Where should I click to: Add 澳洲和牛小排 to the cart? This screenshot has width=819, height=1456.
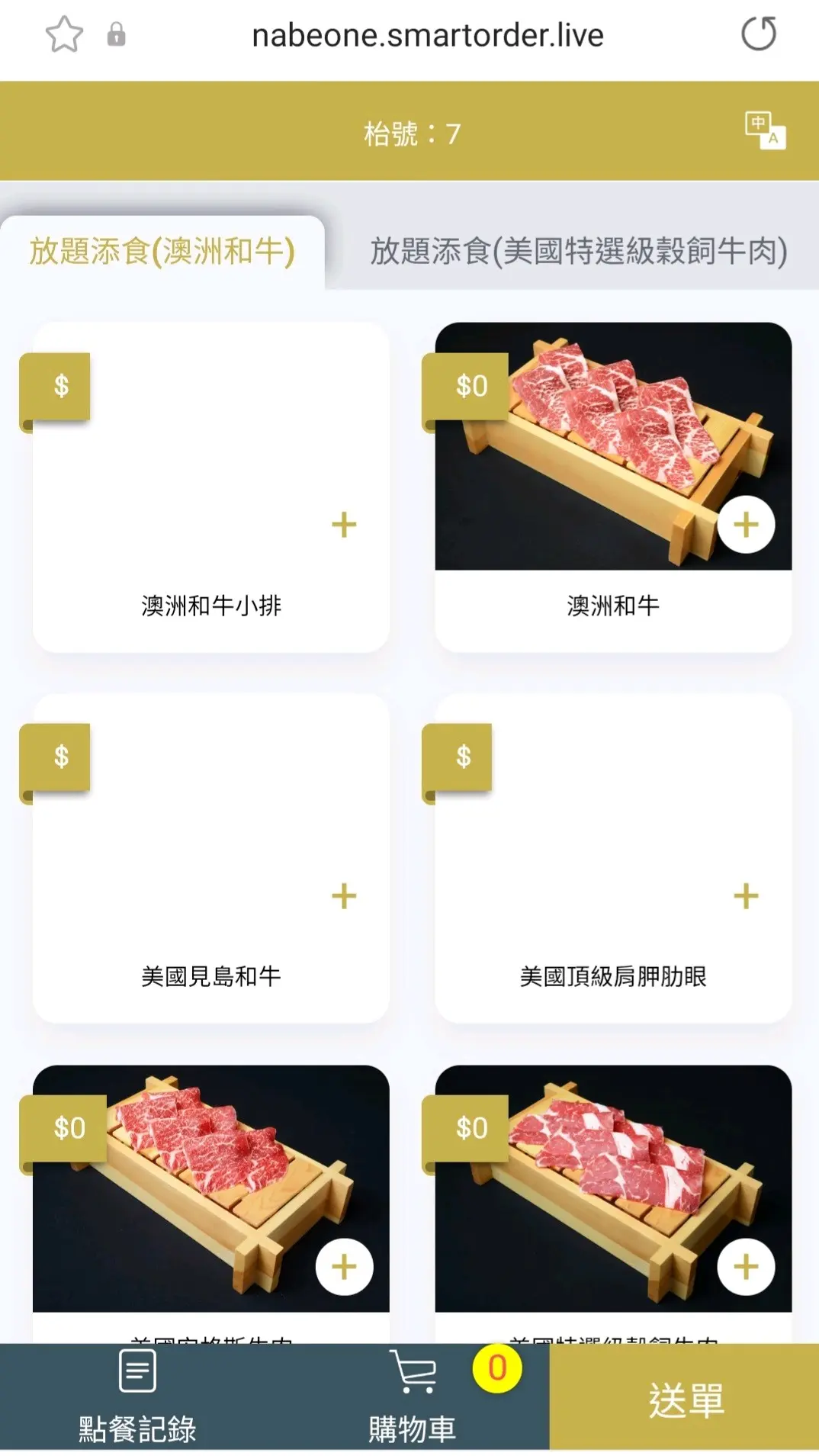[x=344, y=525]
